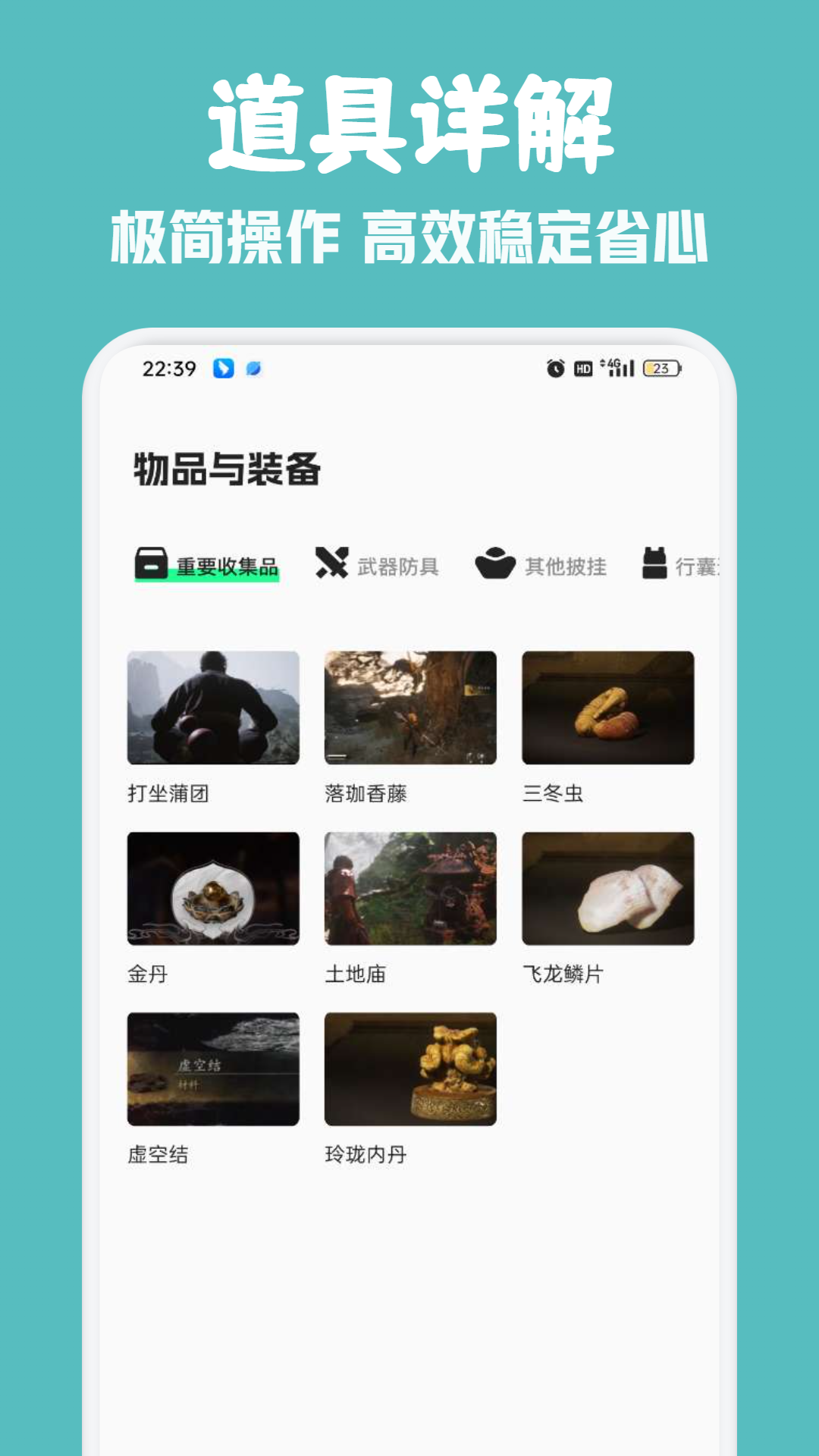Select the 重要收集品 storage box icon
This screenshot has width=819, height=1456.
pos(151,563)
